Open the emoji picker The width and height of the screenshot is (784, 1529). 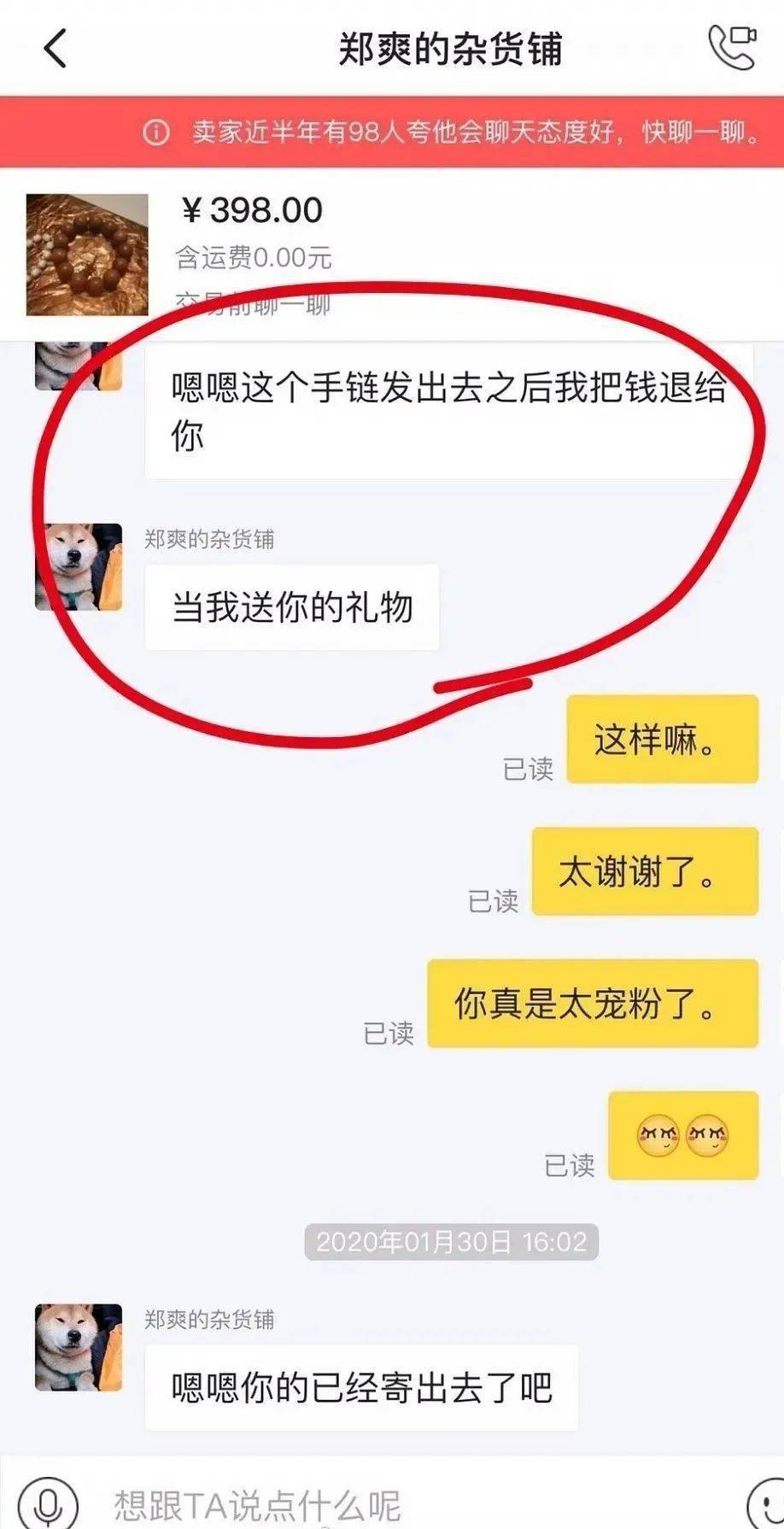(x=766, y=1503)
